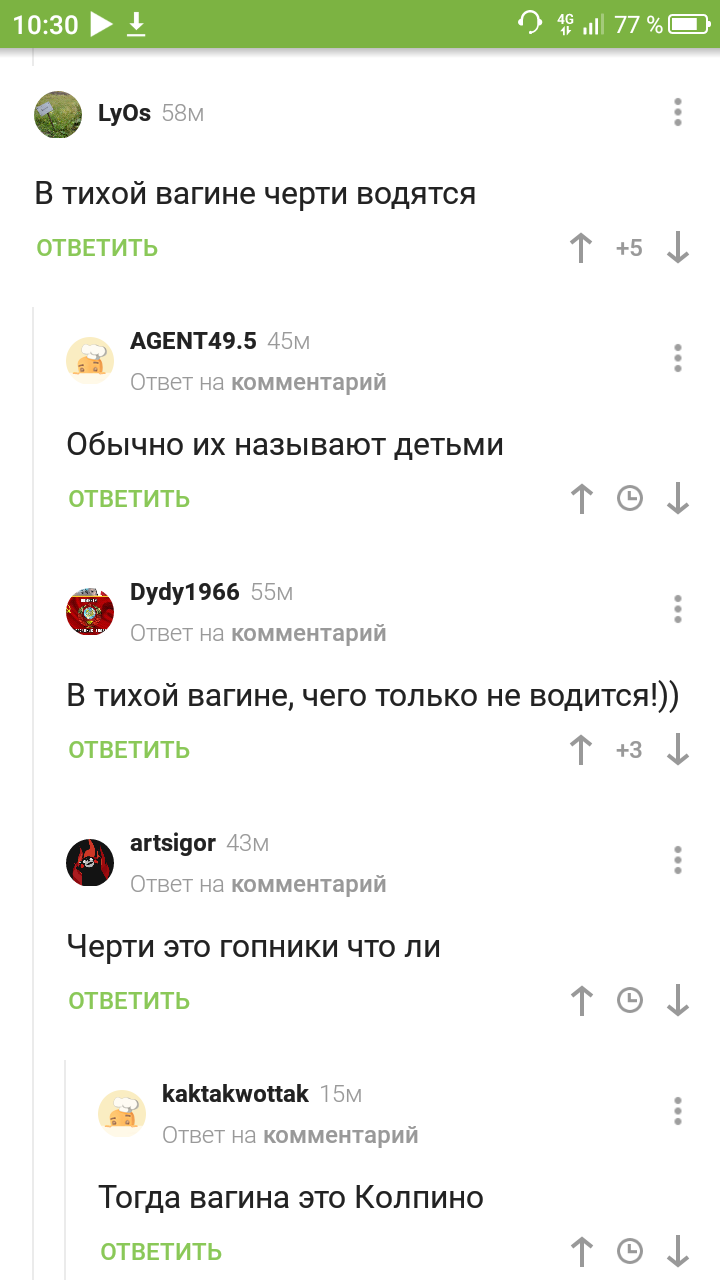
Task: Upvote LyOs's comment
Action: pos(581,248)
